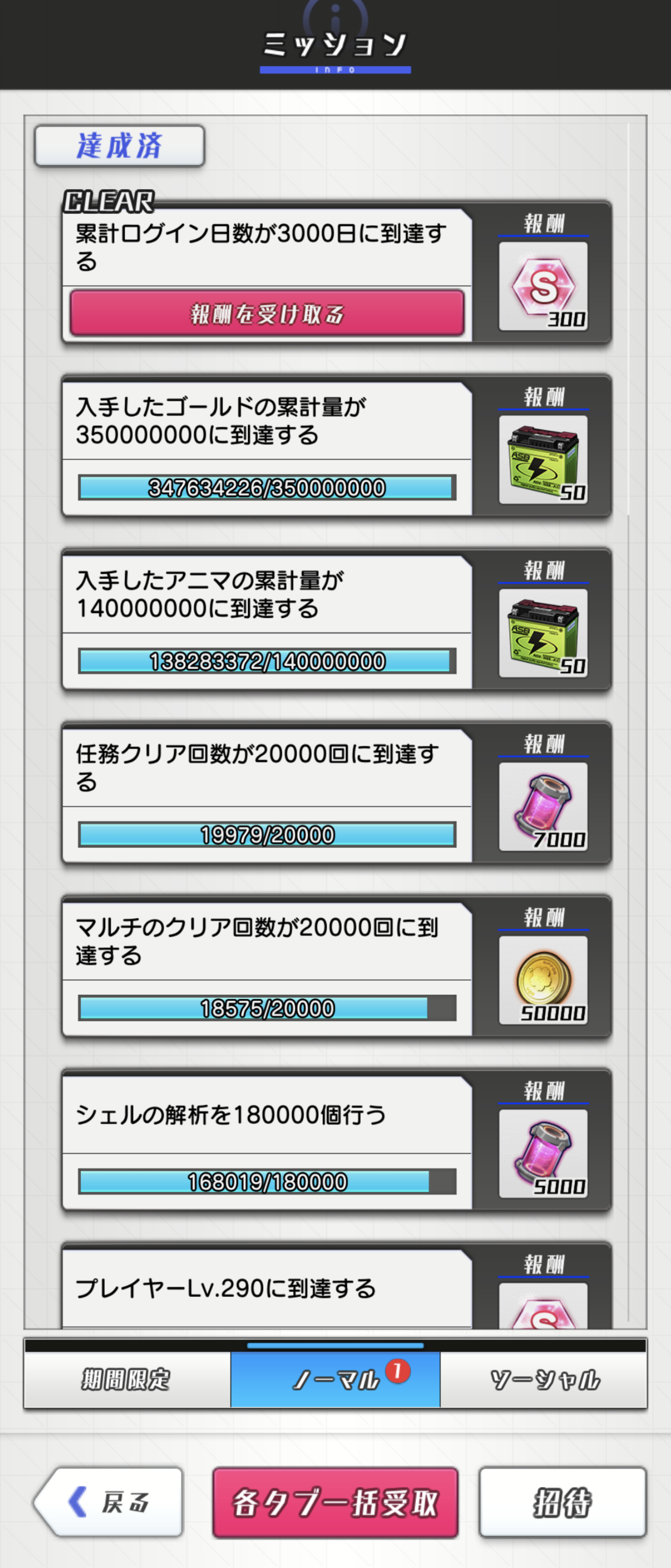View coin 50000 reward for multi clear mission
The height and width of the screenshot is (1568, 671).
coord(543,980)
